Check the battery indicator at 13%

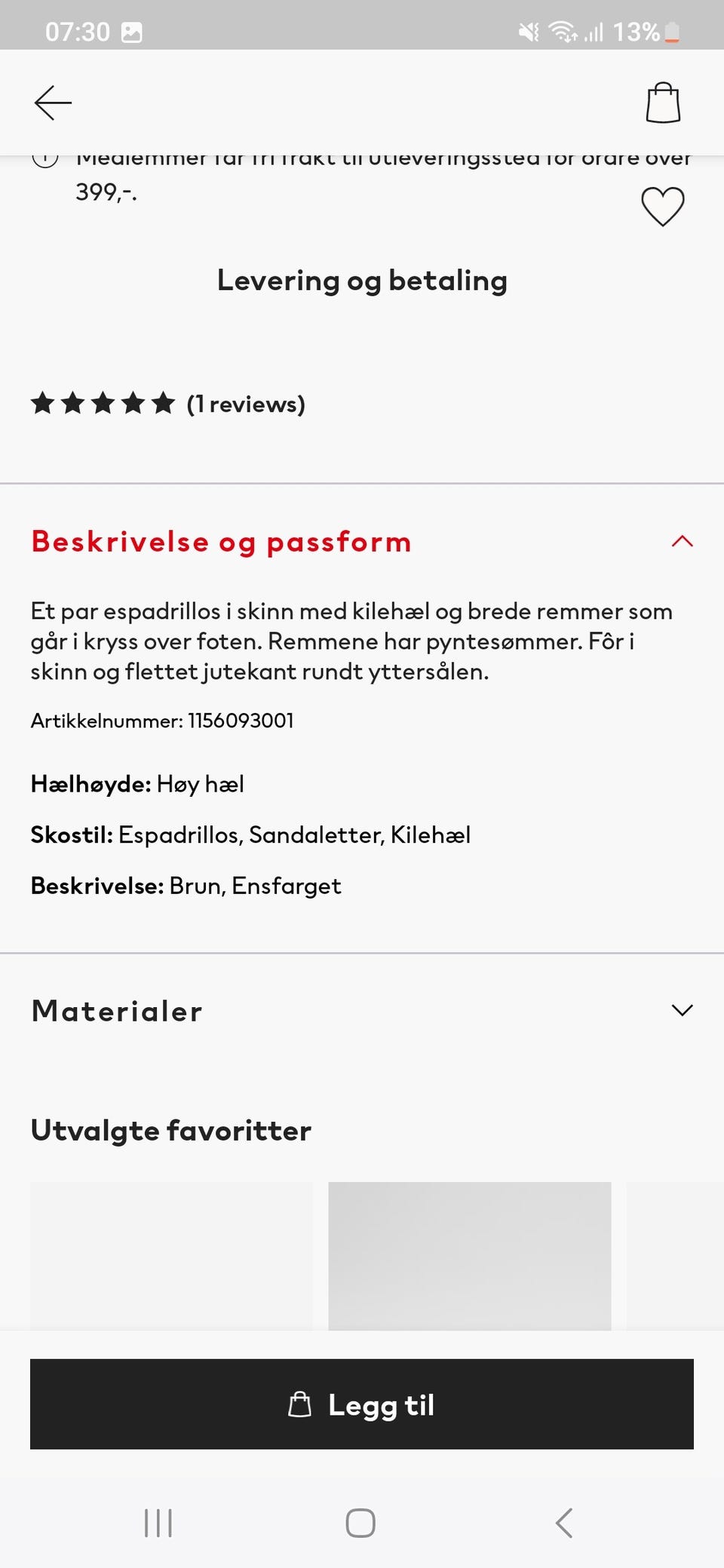[645, 31]
